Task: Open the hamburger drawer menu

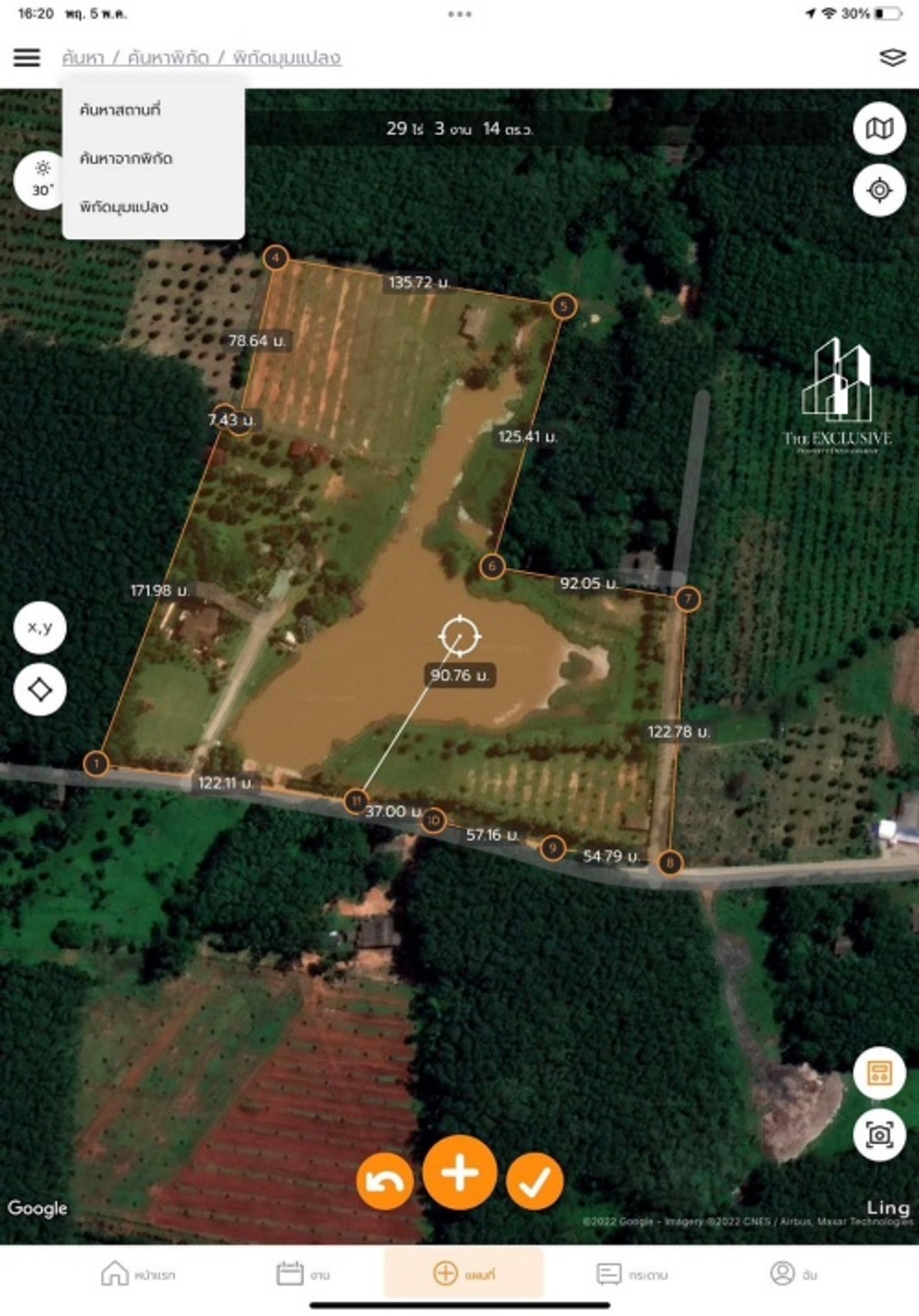Action: pos(27,57)
